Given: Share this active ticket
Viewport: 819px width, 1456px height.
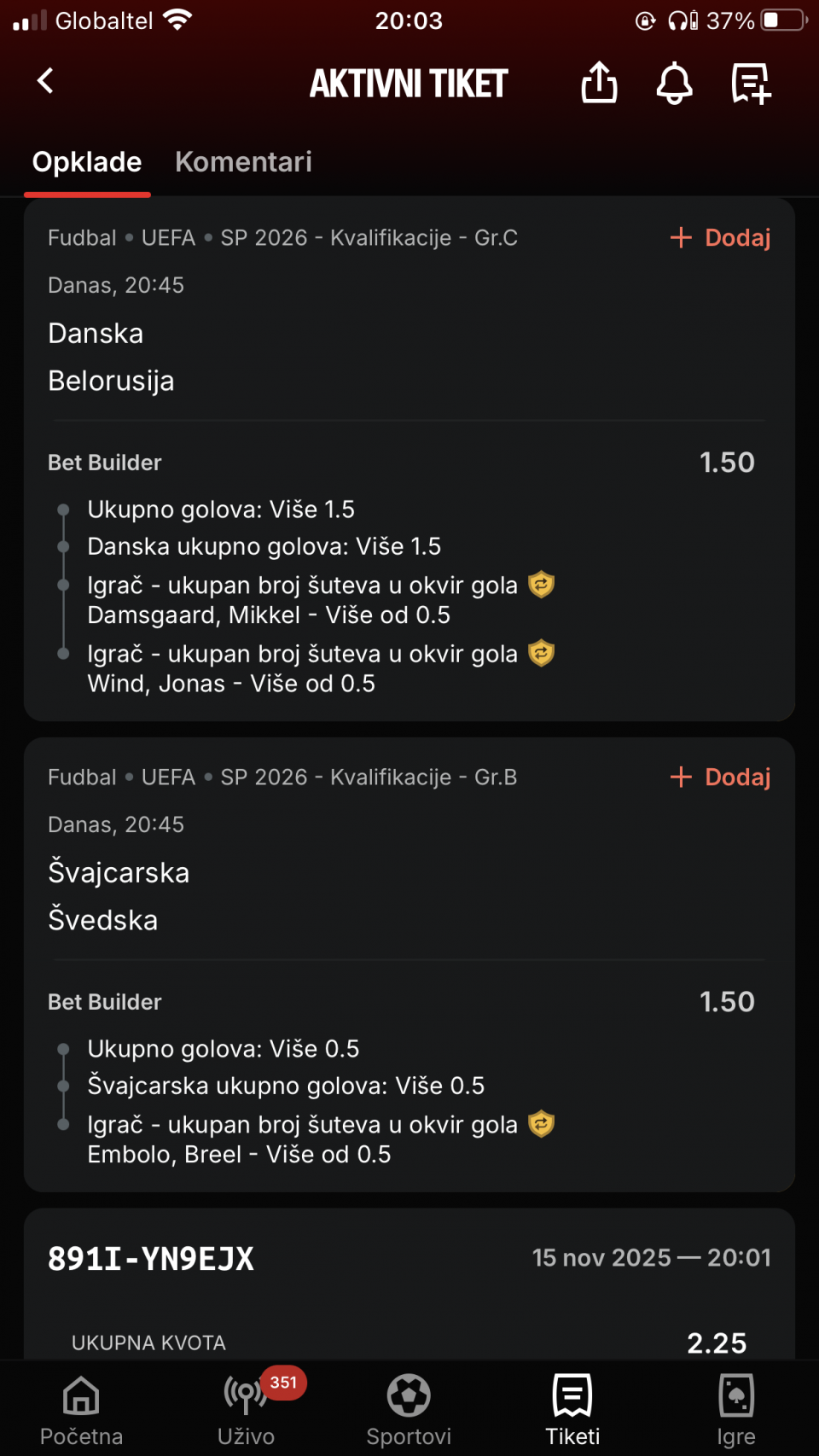Looking at the screenshot, I should tap(599, 83).
